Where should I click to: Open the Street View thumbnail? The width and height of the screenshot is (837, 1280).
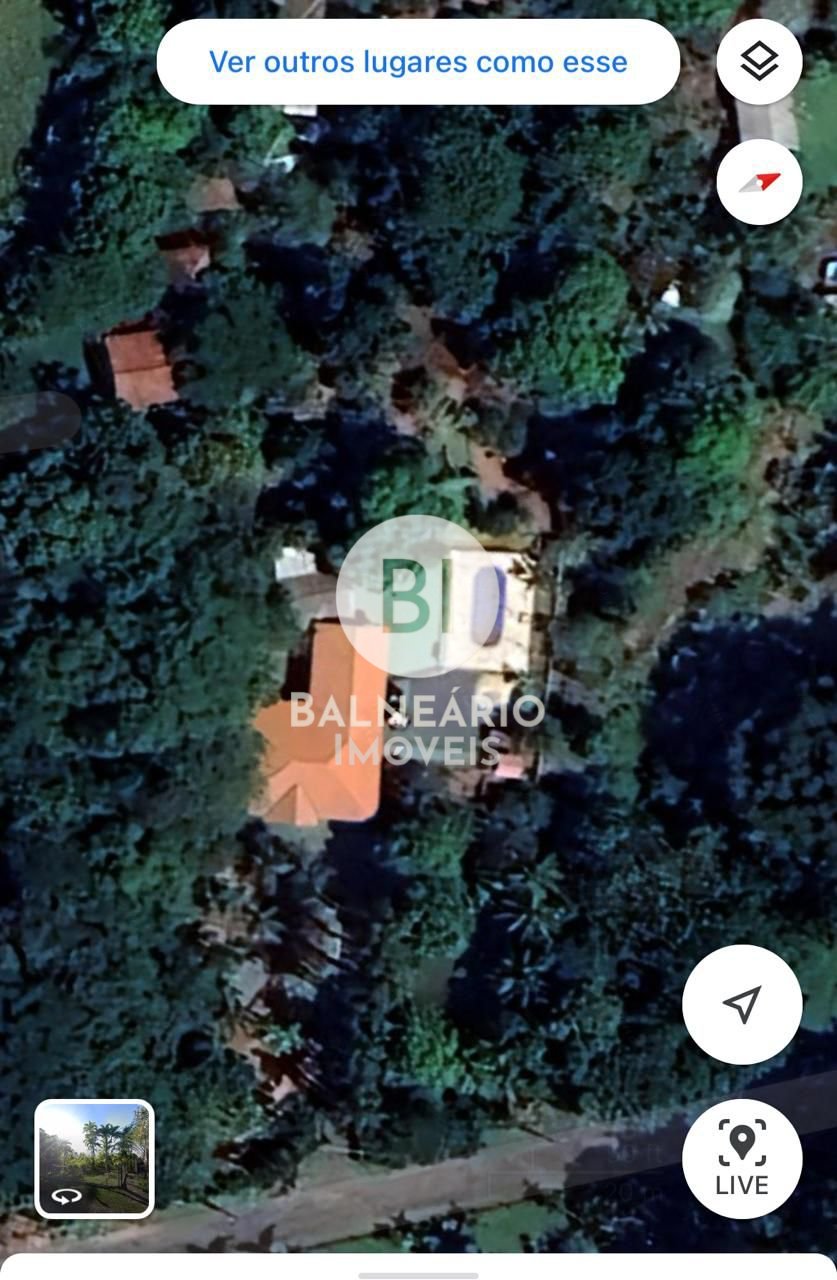(x=94, y=1158)
